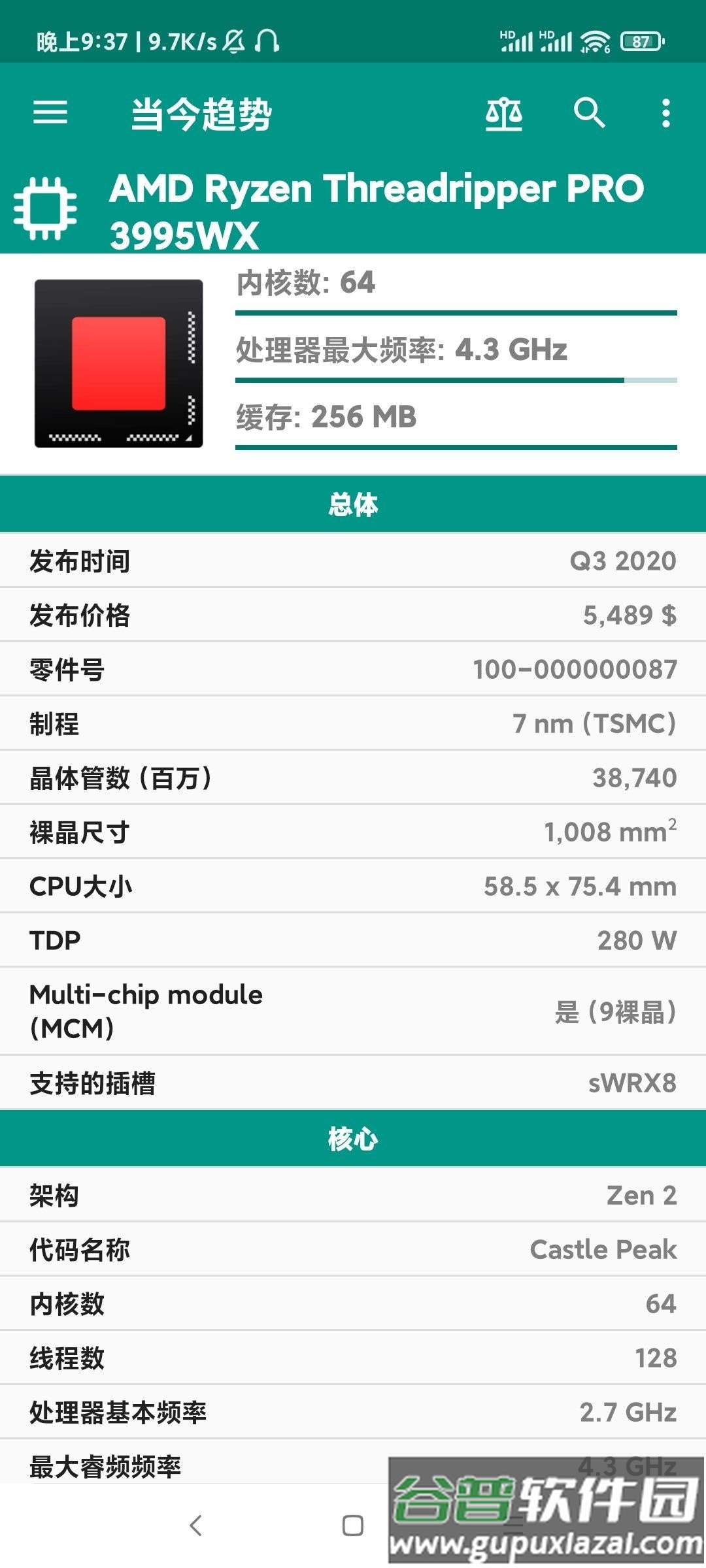The image size is (706, 1568).
Task: Tap the search magnifier icon
Action: (x=590, y=114)
